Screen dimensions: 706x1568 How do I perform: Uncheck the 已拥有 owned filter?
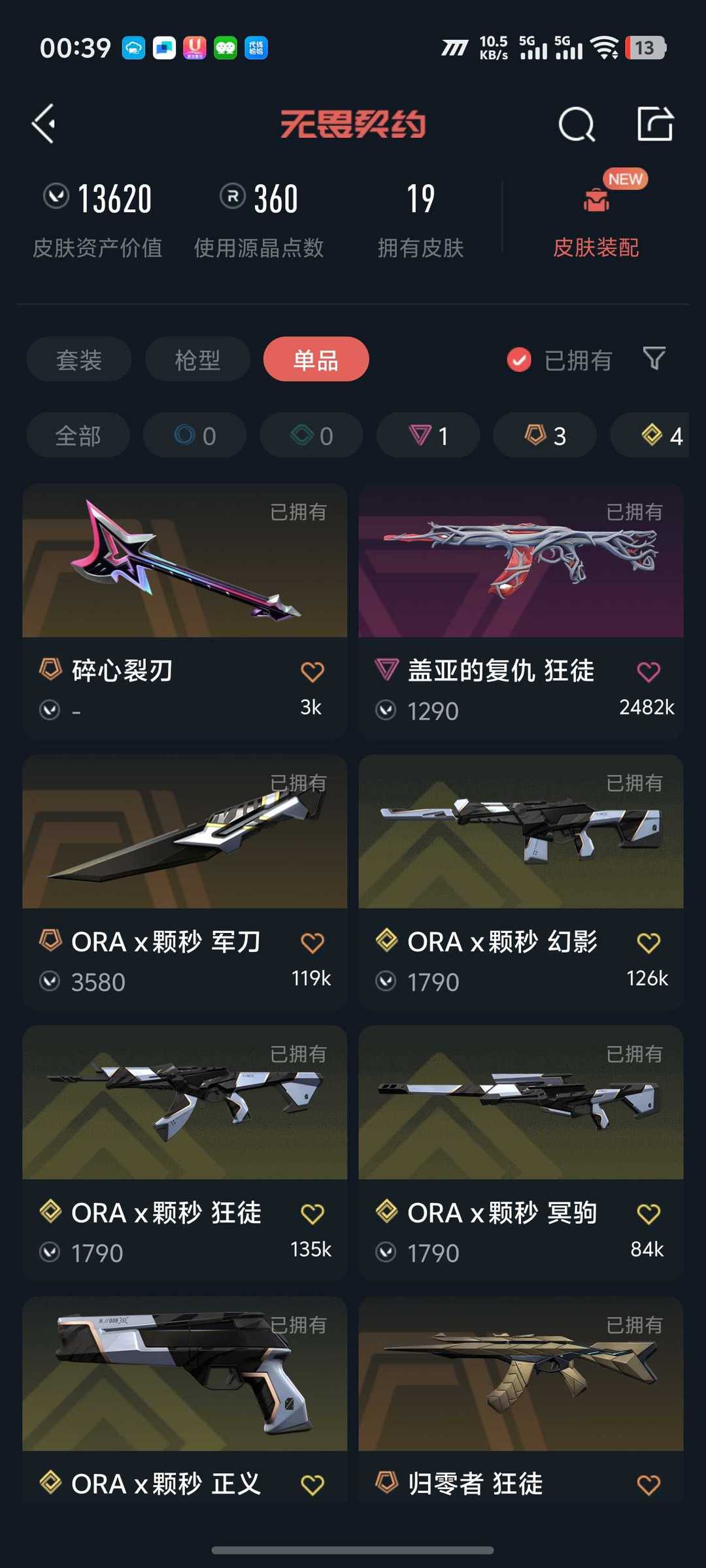pyautogui.click(x=560, y=359)
